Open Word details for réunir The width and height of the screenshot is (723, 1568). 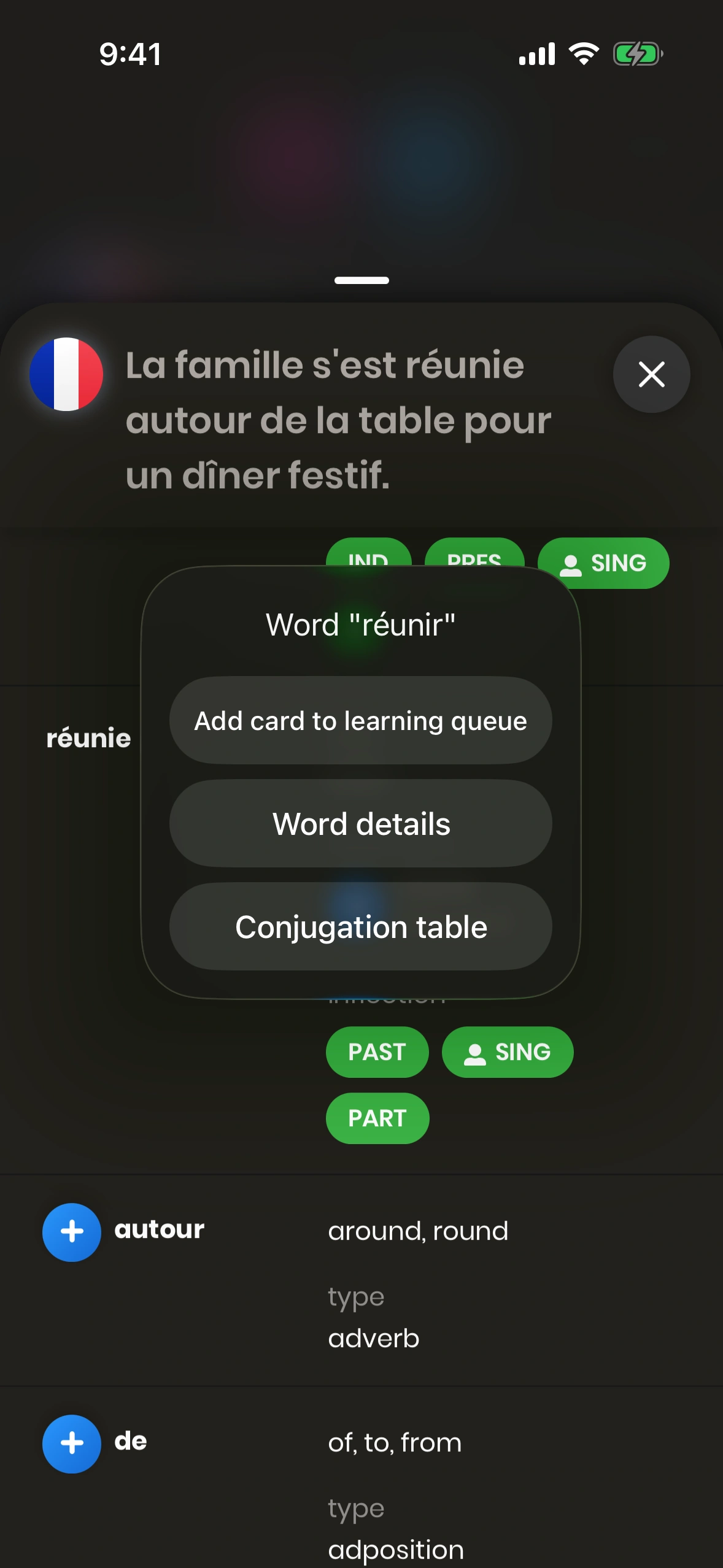pyautogui.click(x=361, y=823)
